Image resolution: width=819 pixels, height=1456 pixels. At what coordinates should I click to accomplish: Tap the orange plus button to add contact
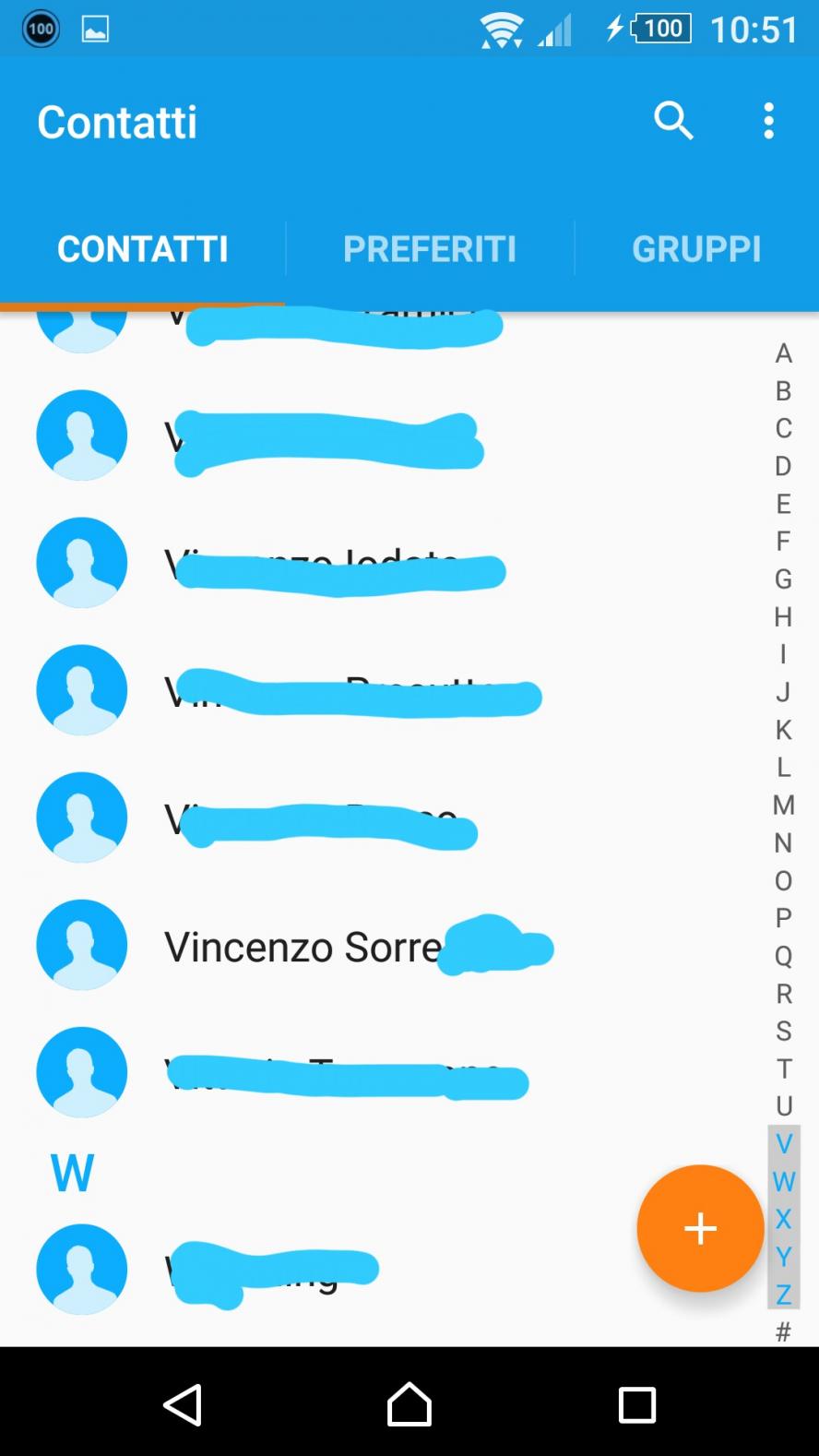click(700, 1228)
